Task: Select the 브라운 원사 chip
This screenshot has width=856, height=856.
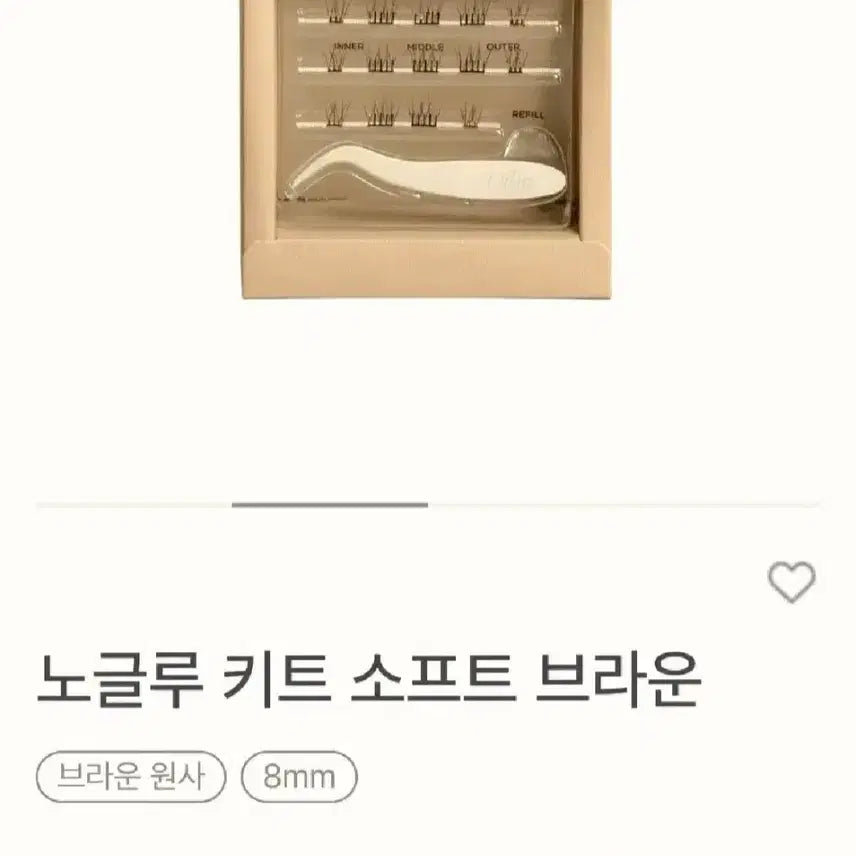Action: [x=132, y=776]
